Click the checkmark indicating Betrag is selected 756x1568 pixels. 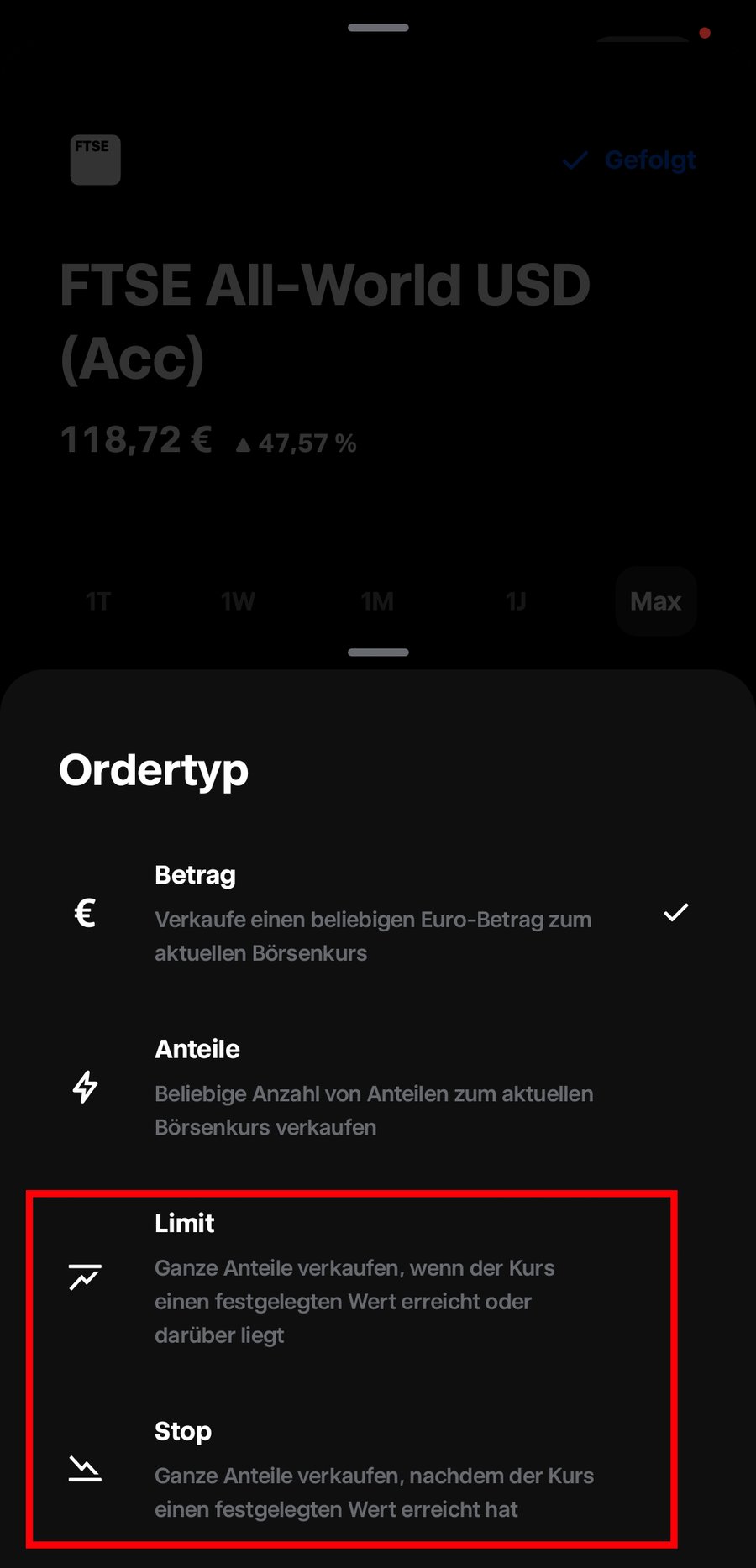click(675, 912)
